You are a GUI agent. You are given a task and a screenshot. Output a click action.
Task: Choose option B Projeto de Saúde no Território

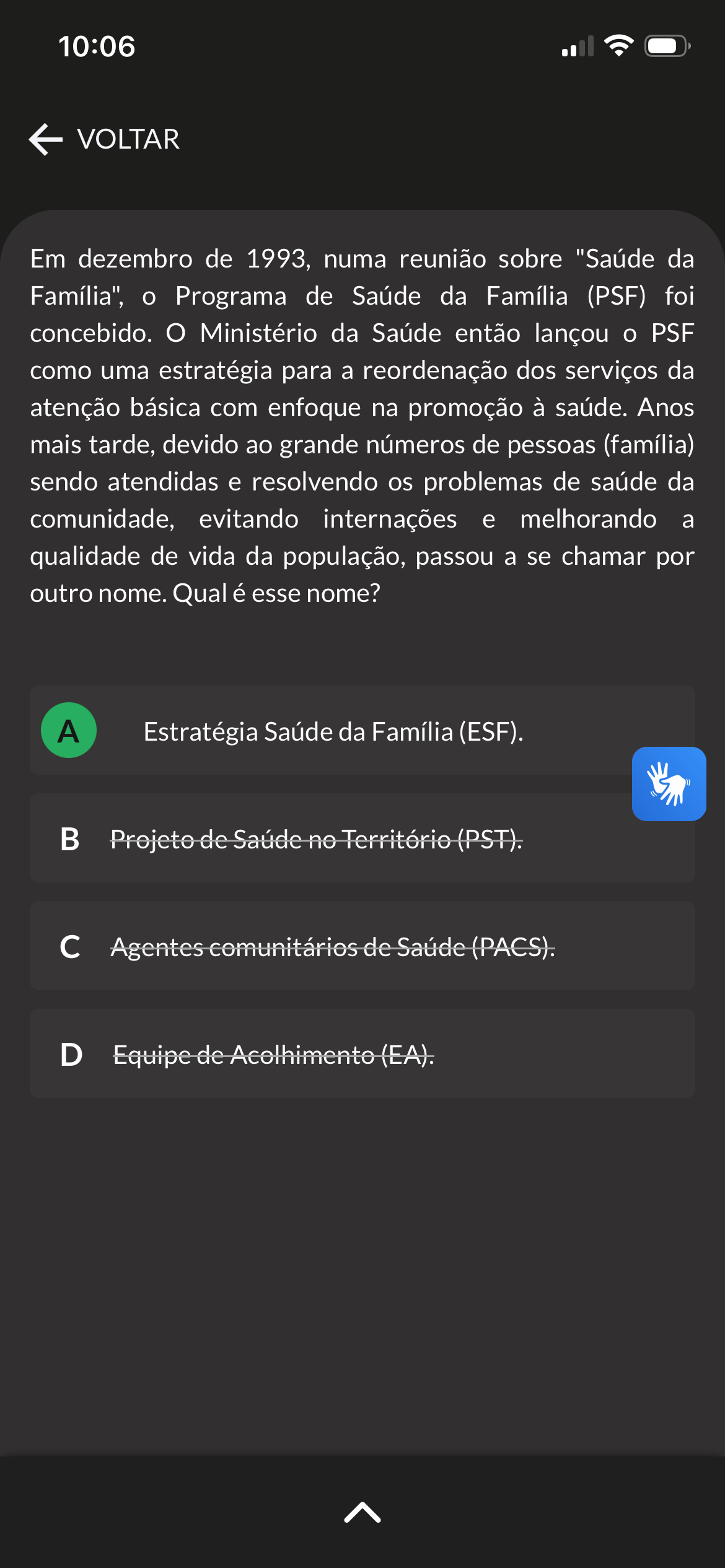click(362, 838)
